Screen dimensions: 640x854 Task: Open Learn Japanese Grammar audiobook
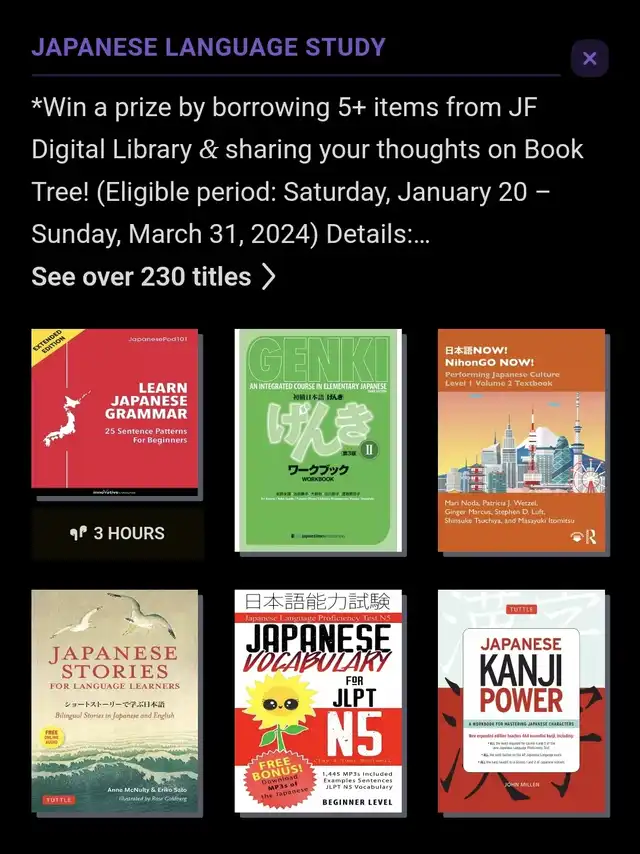coord(115,410)
